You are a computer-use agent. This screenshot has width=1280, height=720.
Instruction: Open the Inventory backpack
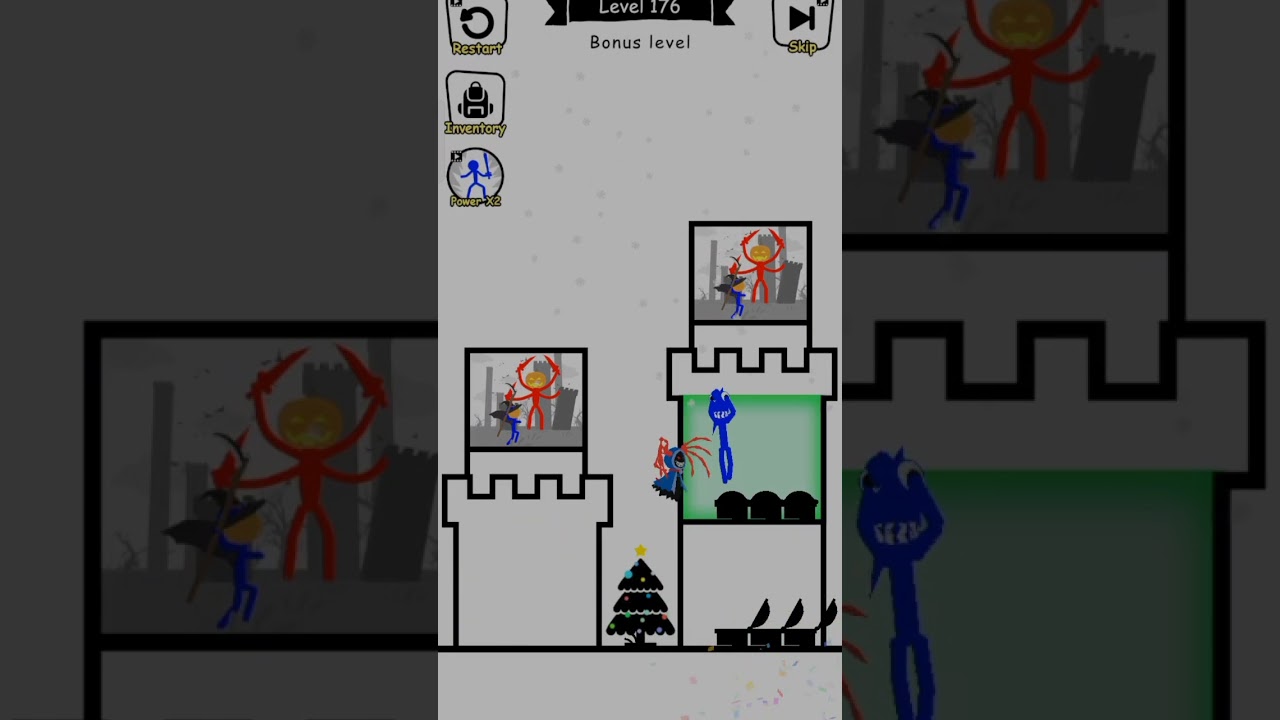[x=475, y=101]
